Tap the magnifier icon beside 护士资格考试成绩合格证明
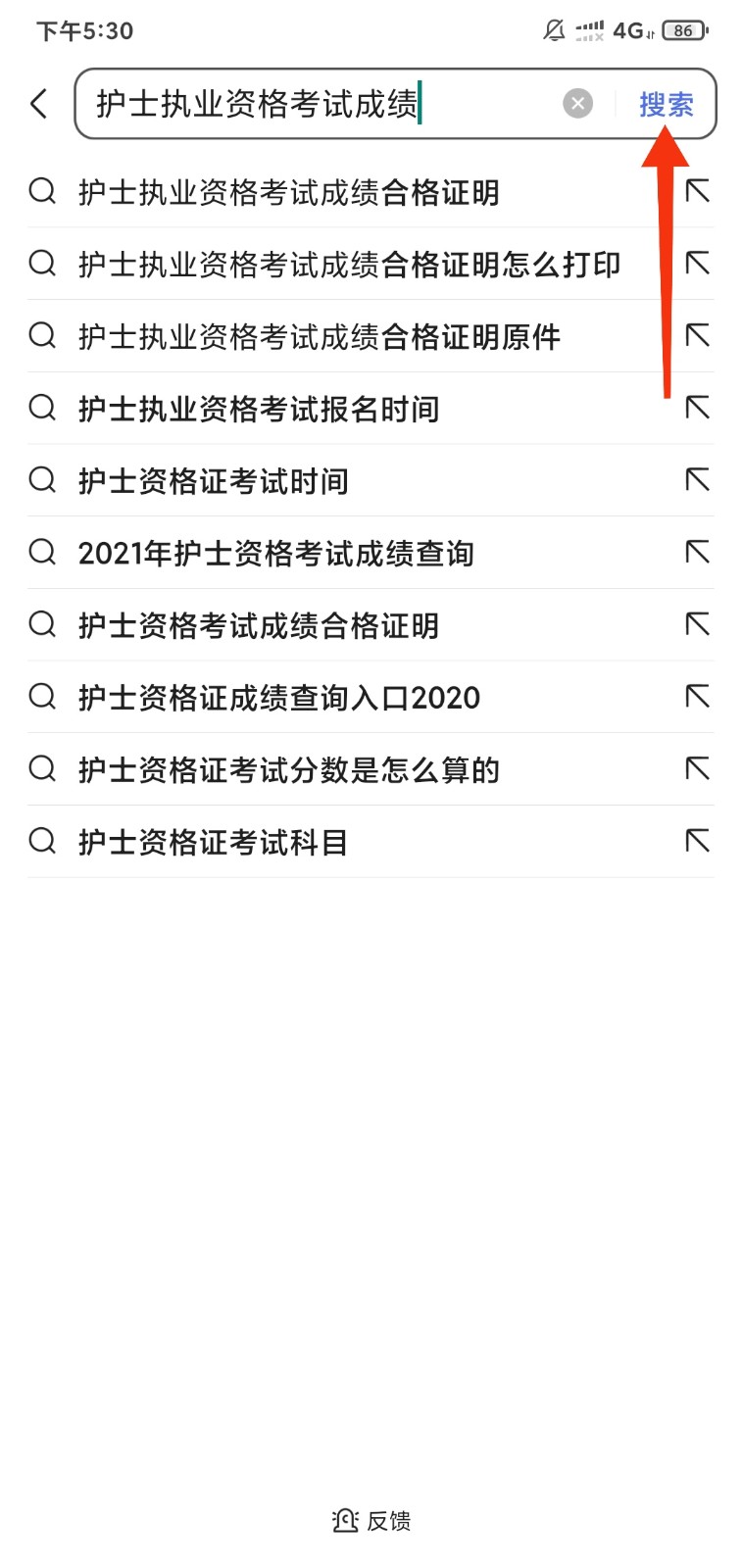Image resolution: width=742 pixels, height=1568 pixels. click(41, 624)
